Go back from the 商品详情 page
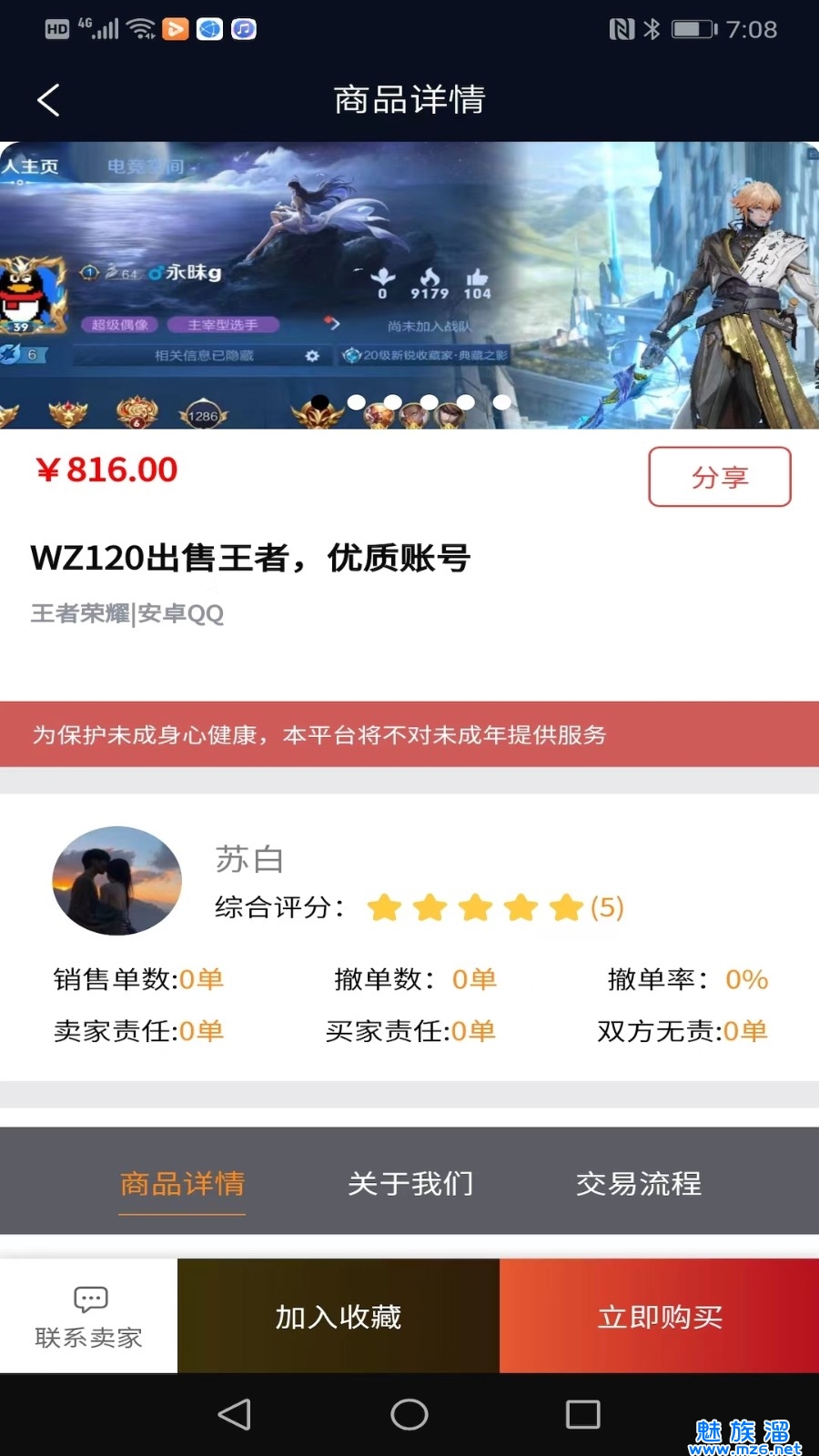 [49, 100]
